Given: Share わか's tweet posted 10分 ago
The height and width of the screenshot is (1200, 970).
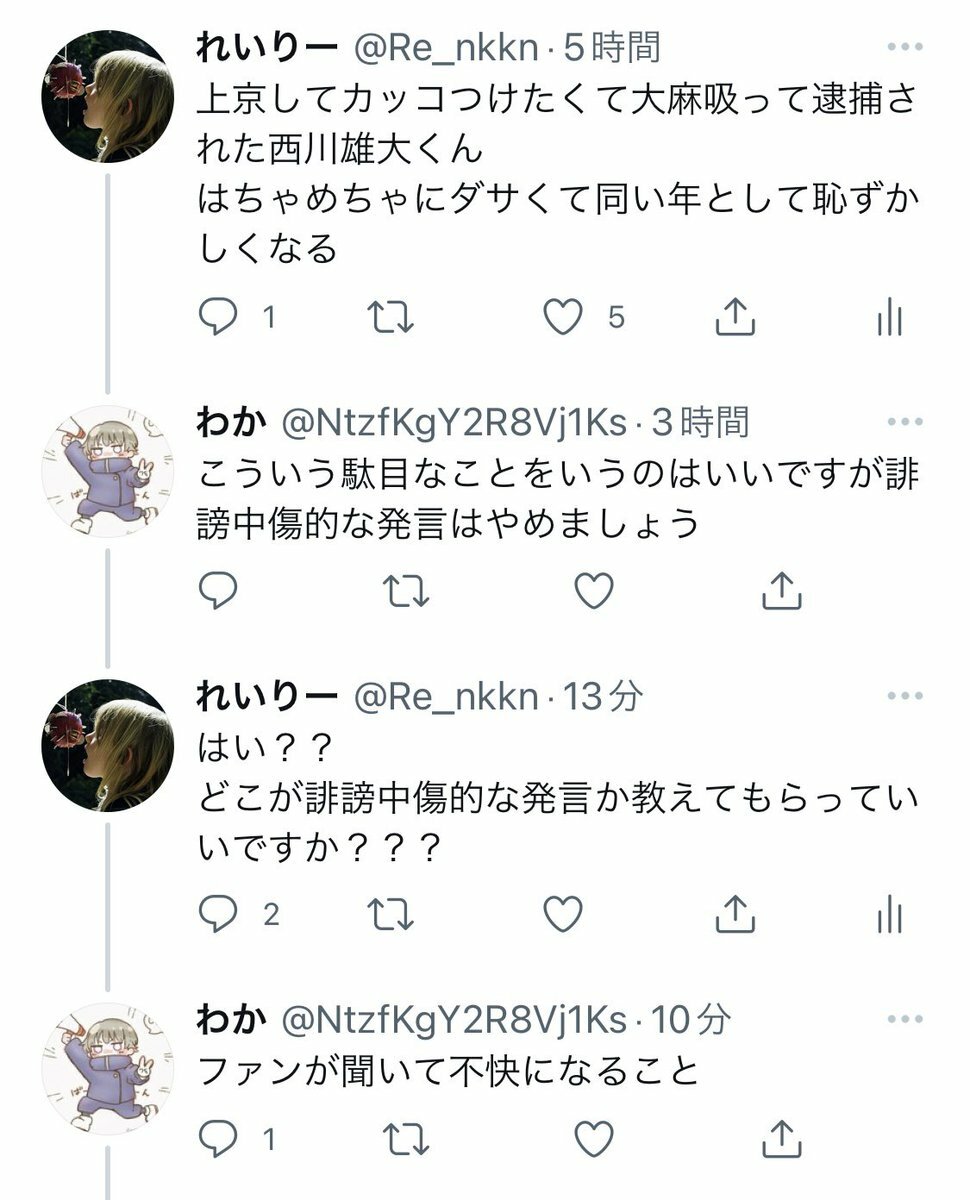Looking at the screenshot, I should pos(783,1138).
